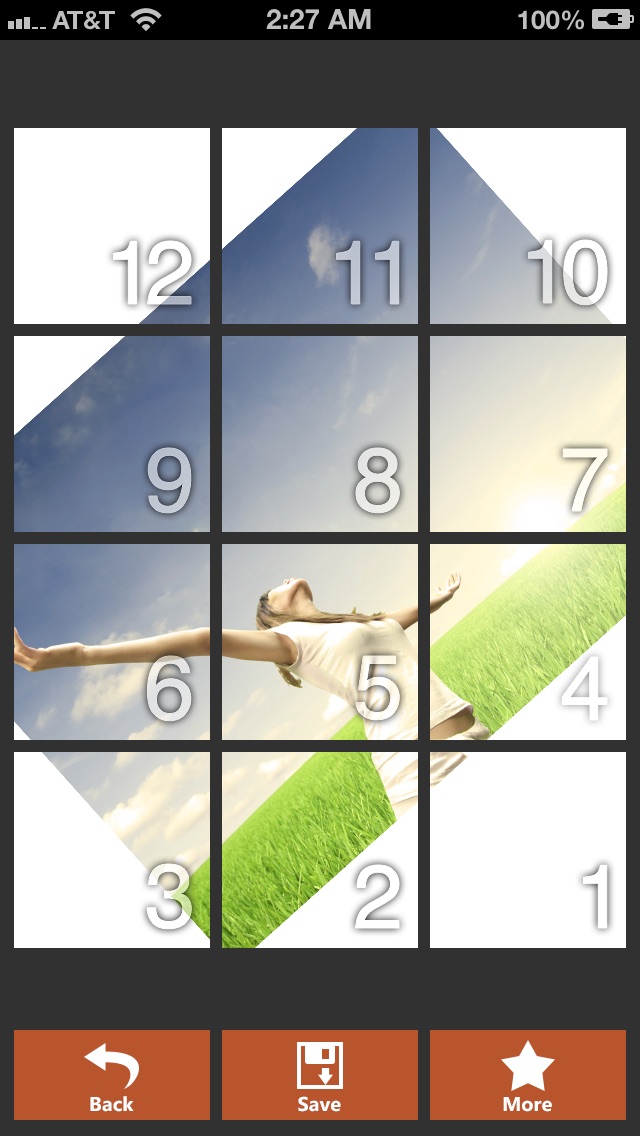Select tile number 5
The width and height of the screenshot is (640, 1136).
[320, 642]
